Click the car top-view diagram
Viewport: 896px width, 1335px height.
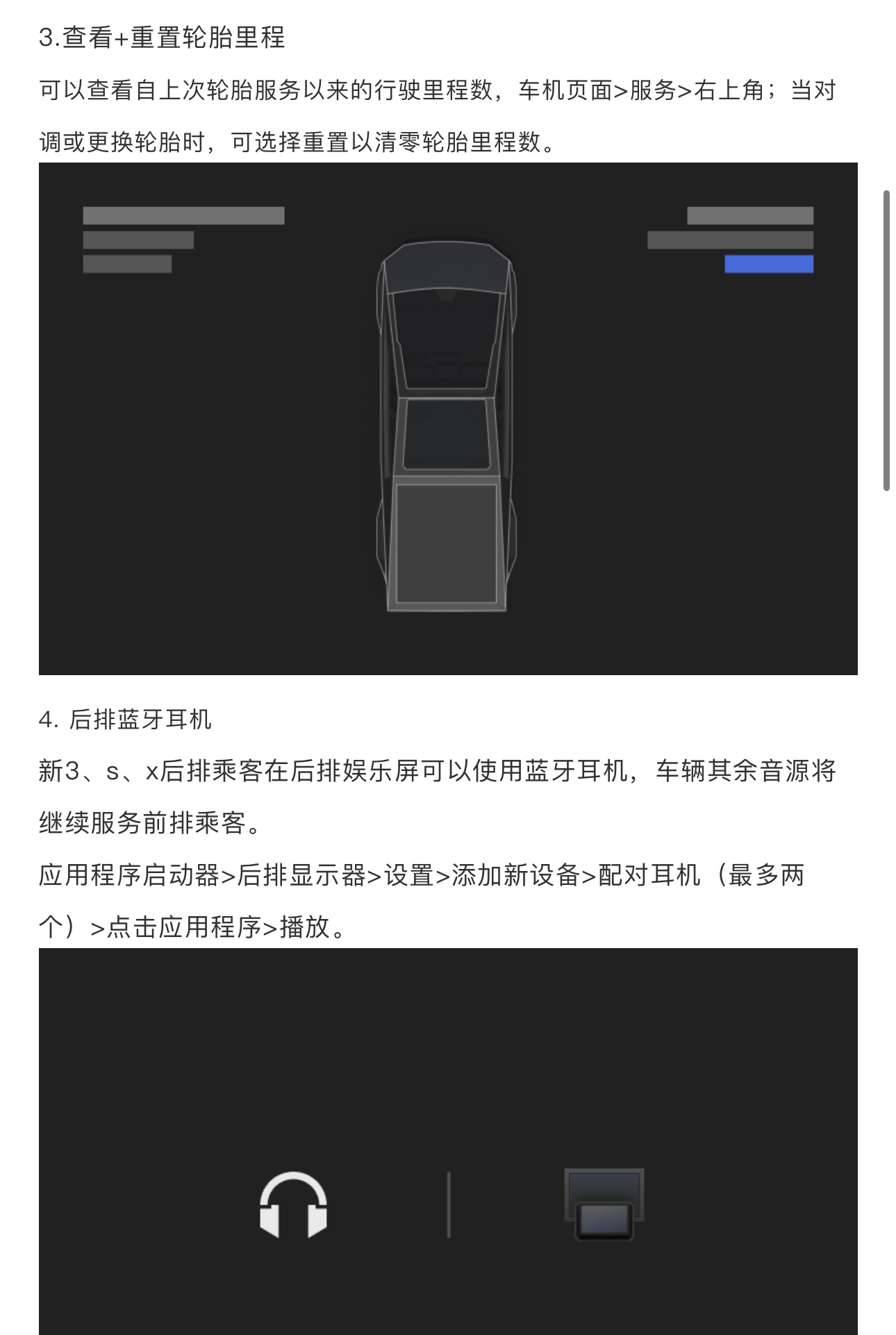pyautogui.click(x=448, y=424)
